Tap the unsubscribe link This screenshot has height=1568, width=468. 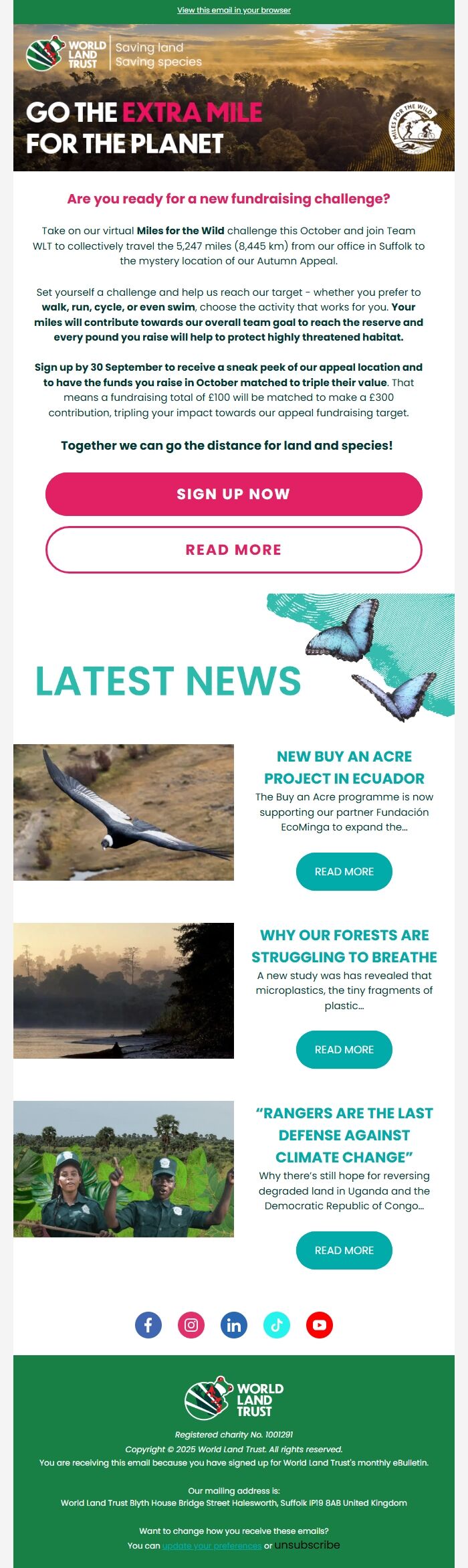(307, 1545)
